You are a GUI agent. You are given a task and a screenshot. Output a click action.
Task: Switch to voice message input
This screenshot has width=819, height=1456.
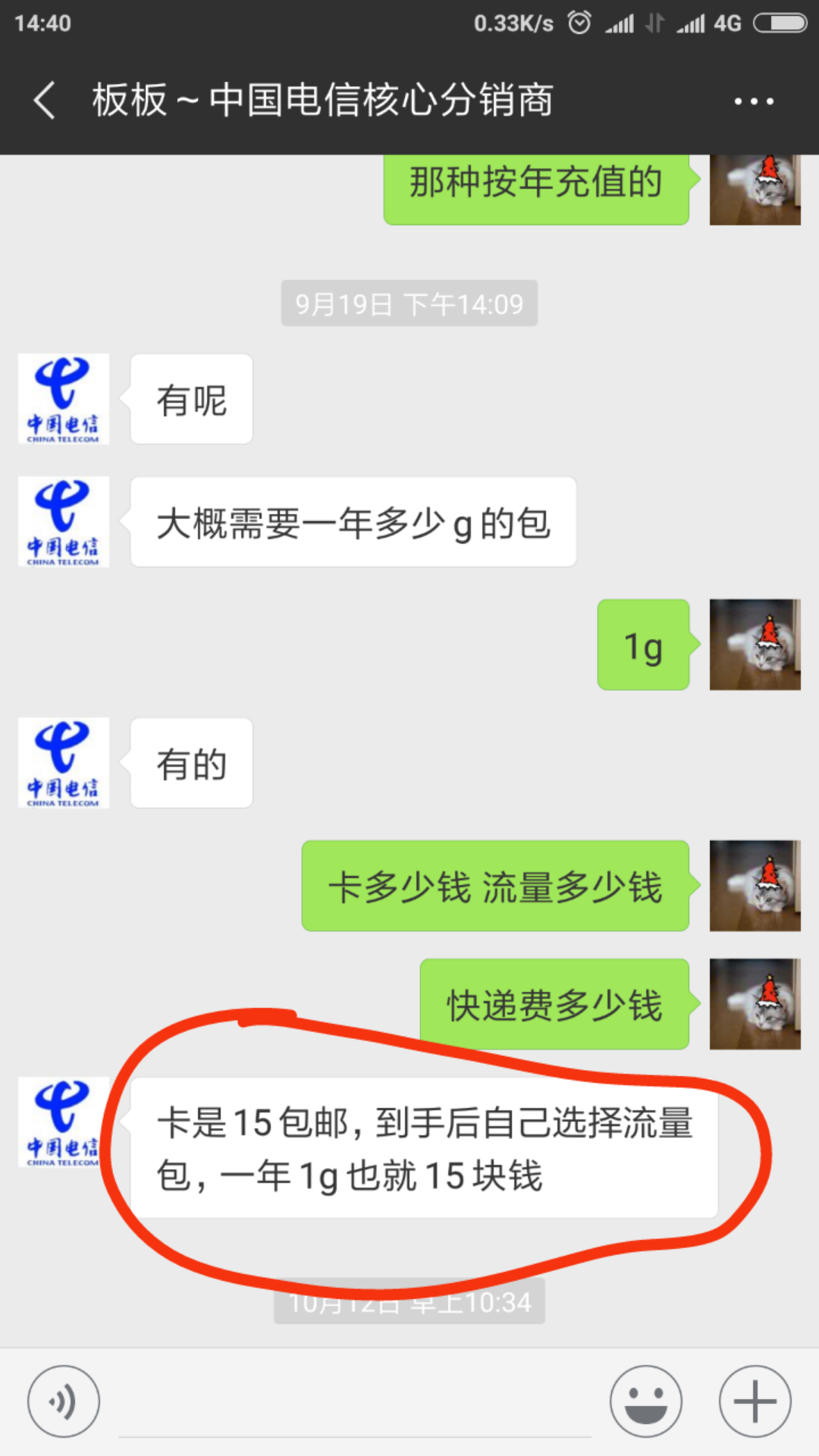click(x=64, y=1401)
